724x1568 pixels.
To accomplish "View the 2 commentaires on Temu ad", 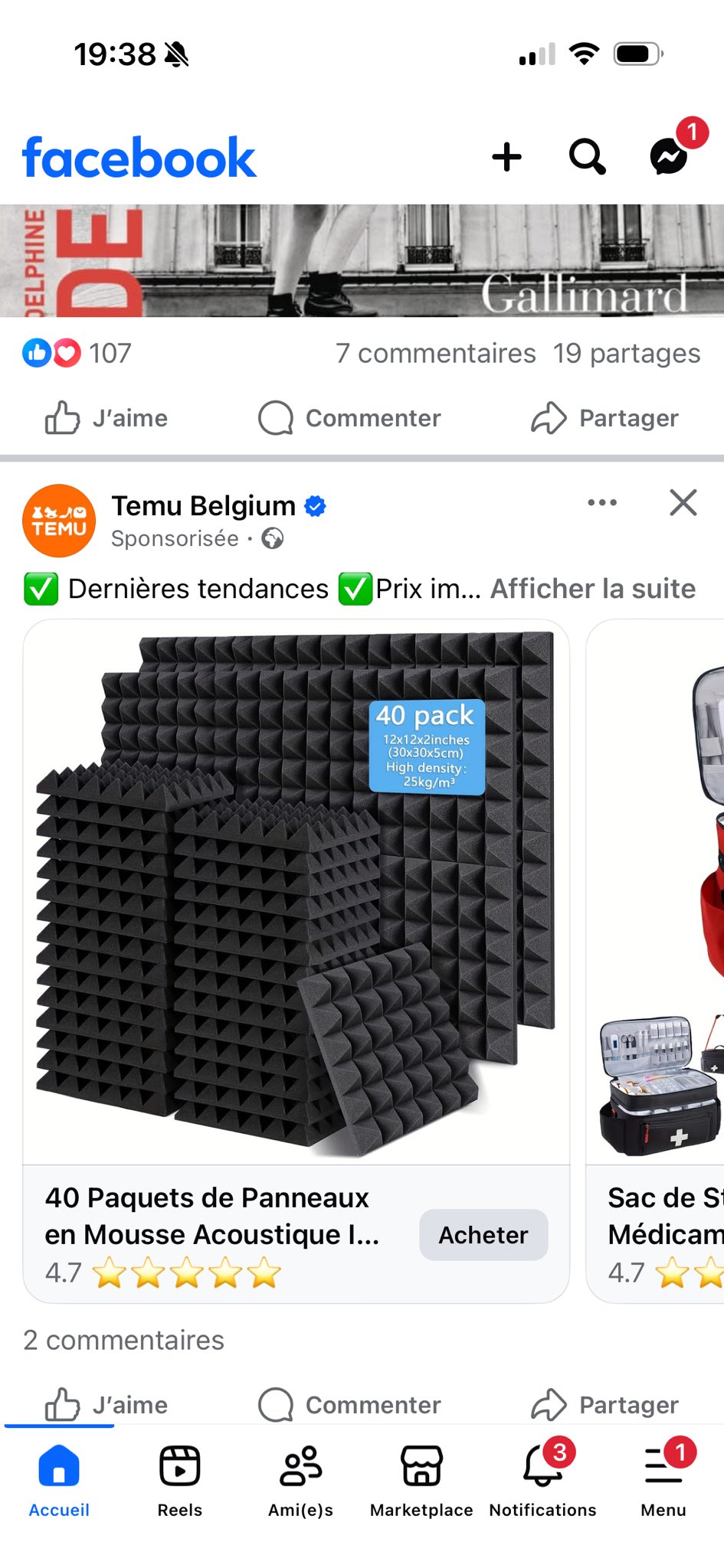I will [124, 1340].
